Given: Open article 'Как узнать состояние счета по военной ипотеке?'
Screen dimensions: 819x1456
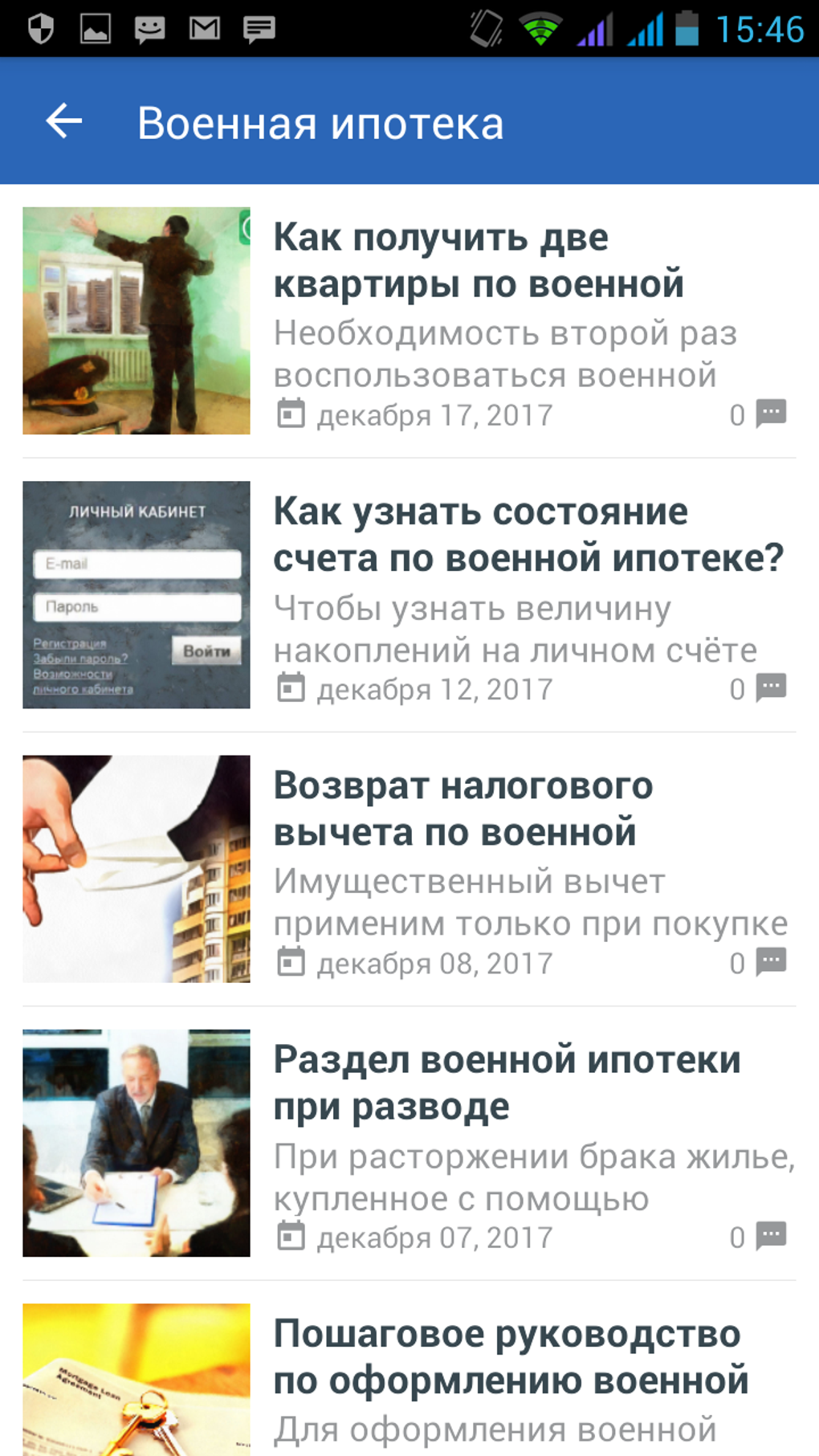Looking at the screenshot, I should 528,535.
